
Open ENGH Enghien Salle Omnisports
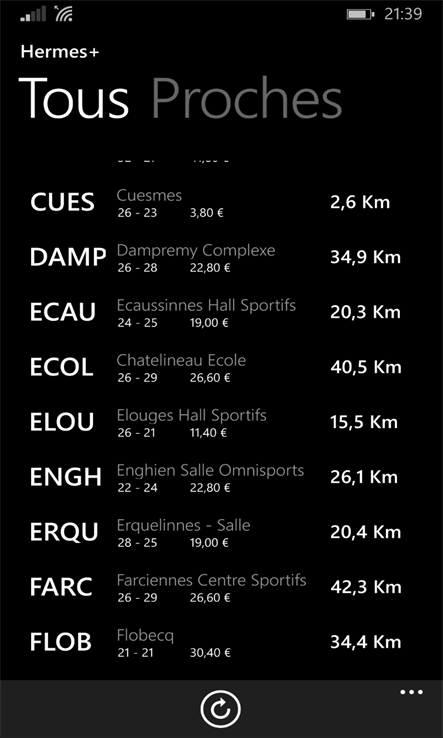click(221, 478)
